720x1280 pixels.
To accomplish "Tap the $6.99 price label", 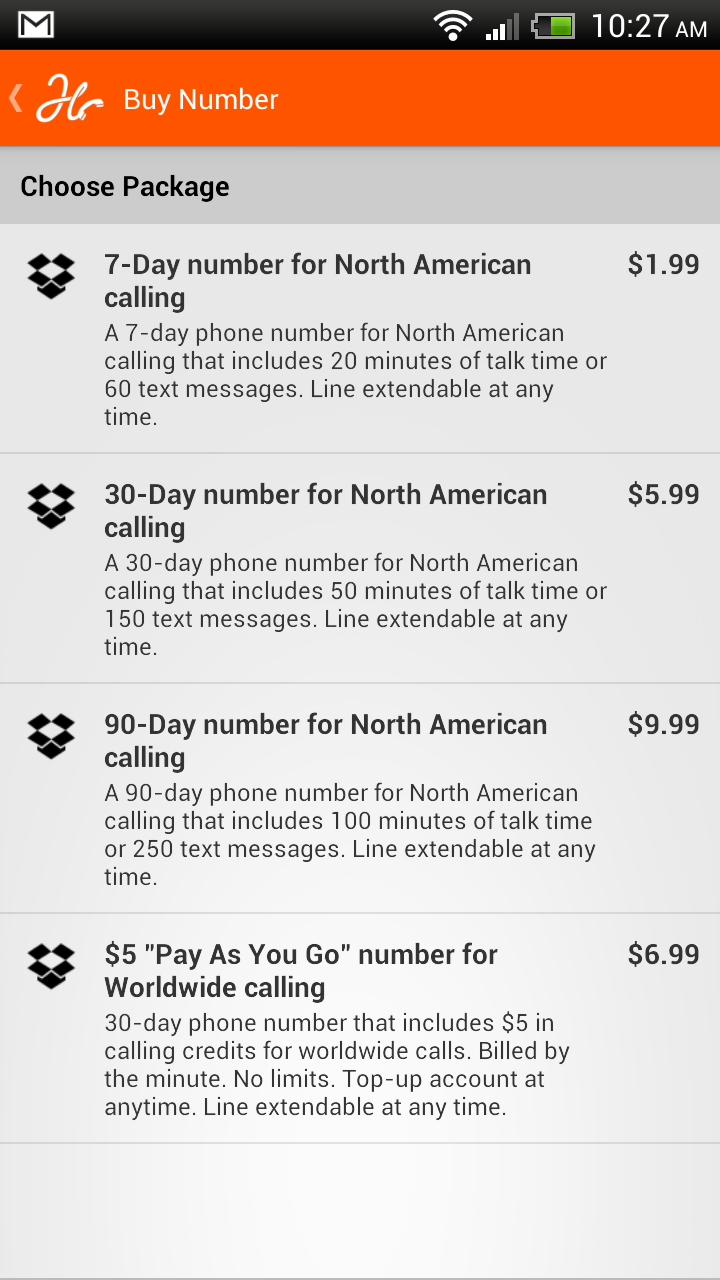I will coord(663,953).
